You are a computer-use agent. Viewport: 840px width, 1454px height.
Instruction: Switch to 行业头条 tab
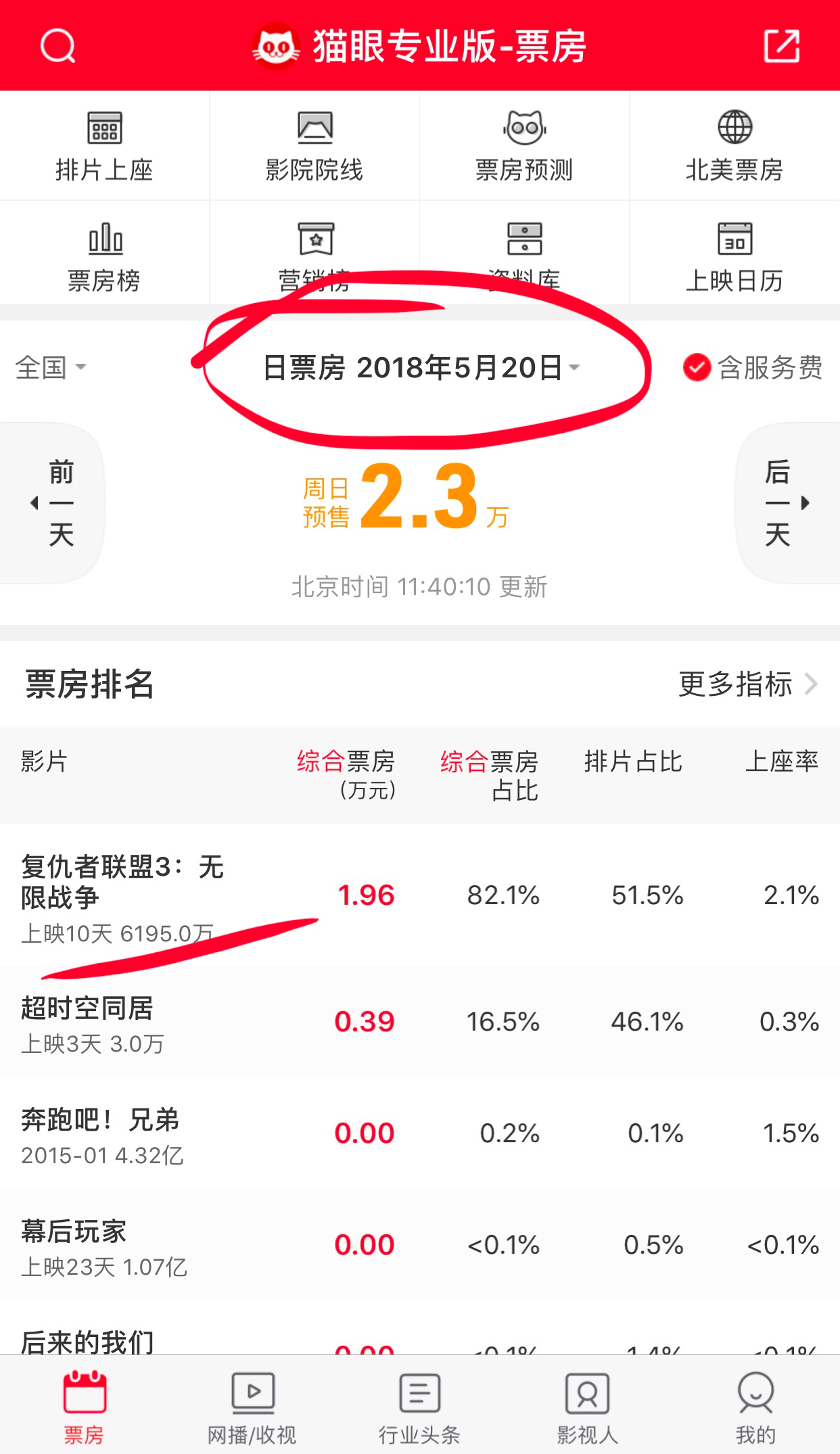419,1407
